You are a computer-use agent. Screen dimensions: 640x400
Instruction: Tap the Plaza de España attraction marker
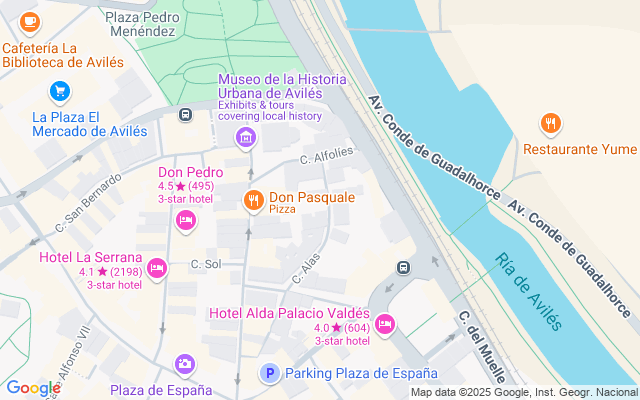click(x=184, y=364)
